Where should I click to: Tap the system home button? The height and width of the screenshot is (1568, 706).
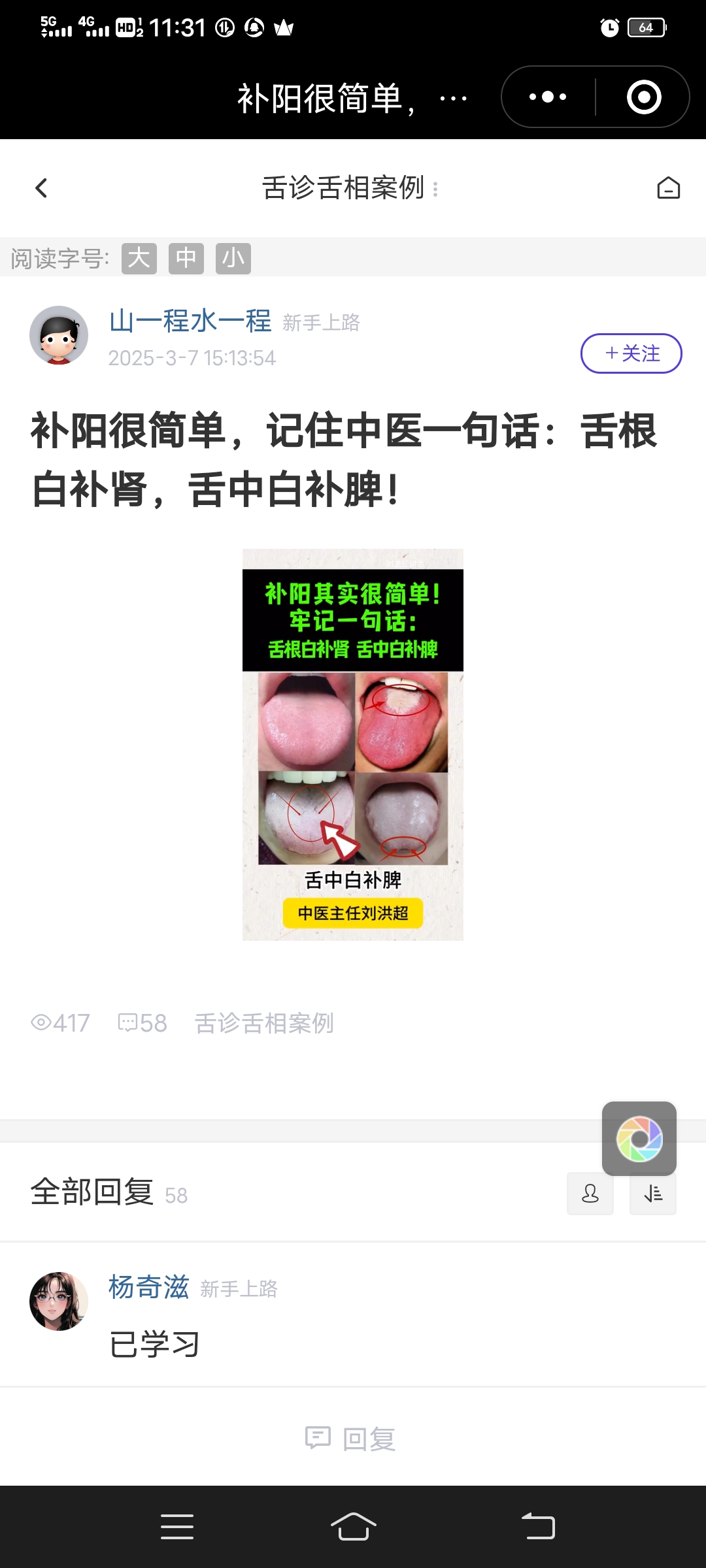[x=353, y=1527]
